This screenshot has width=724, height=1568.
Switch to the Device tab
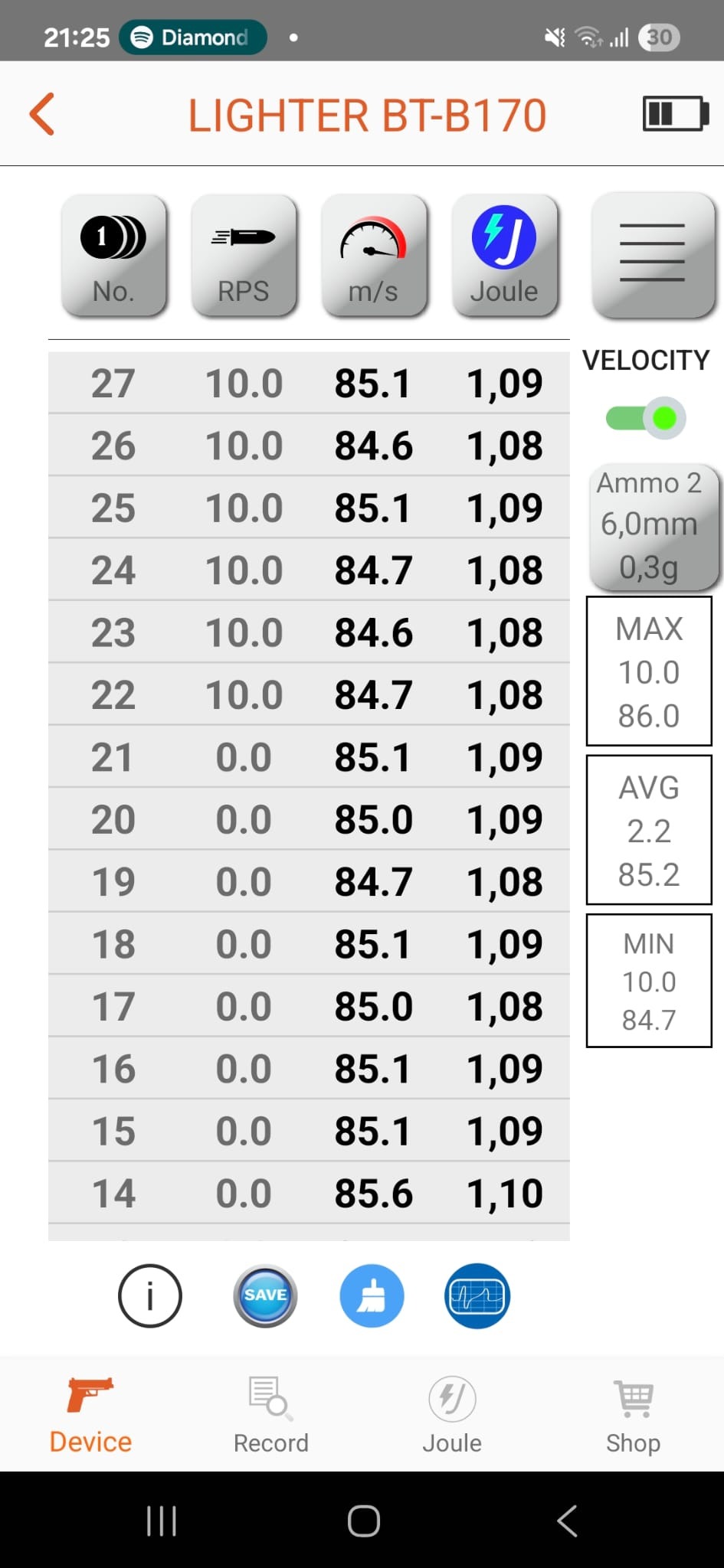pyautogui.click(x=90, y=1415)
